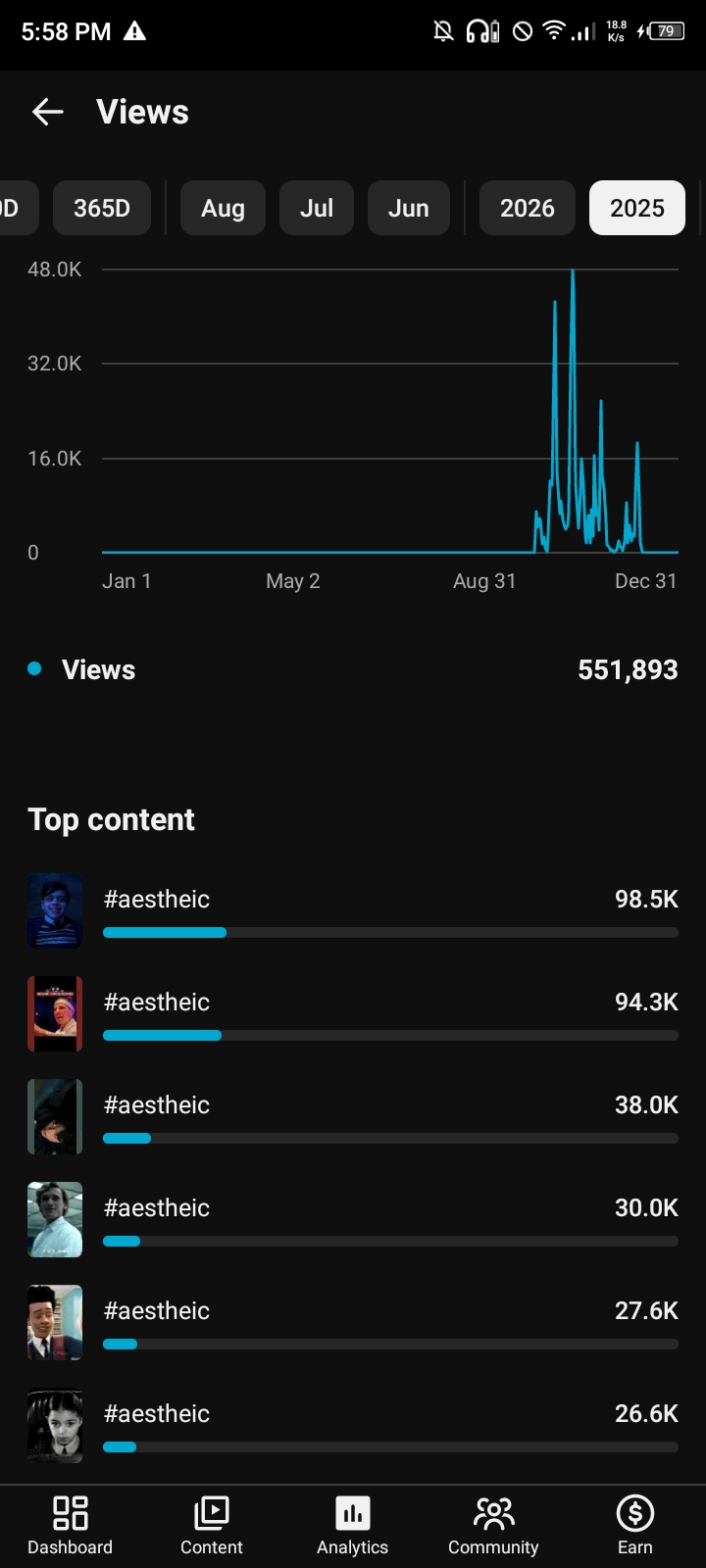View the #aestheic video with 38.0K views

pos(353,1116)
